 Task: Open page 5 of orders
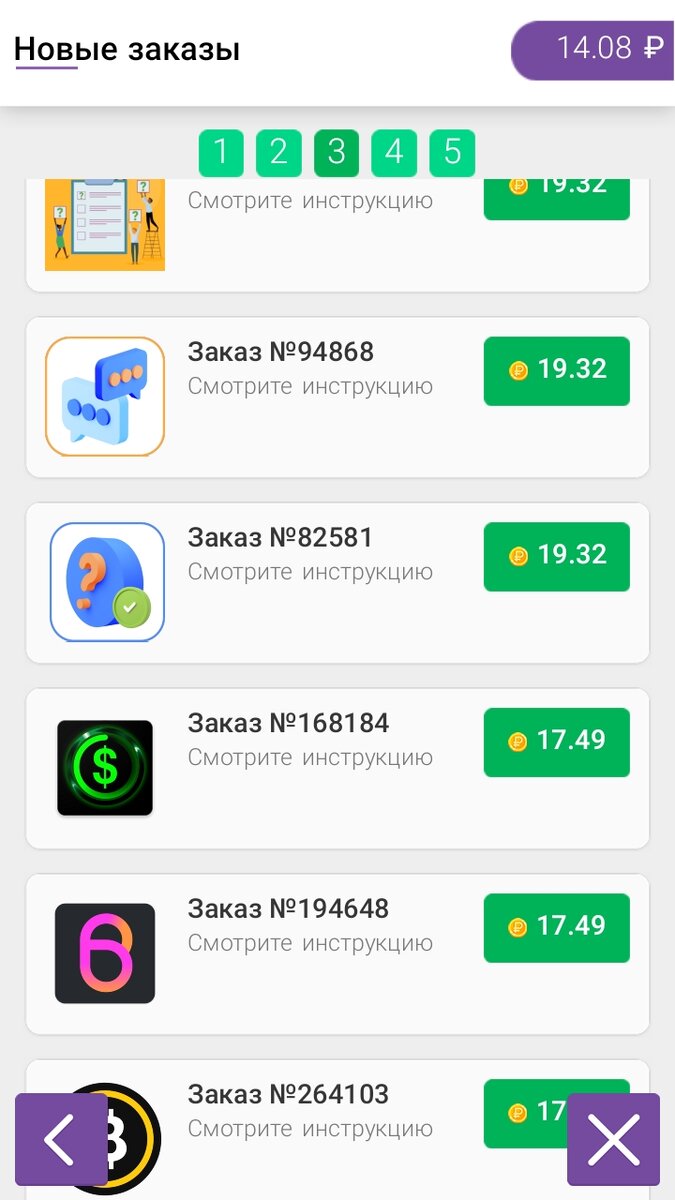(x=452, y=153)
